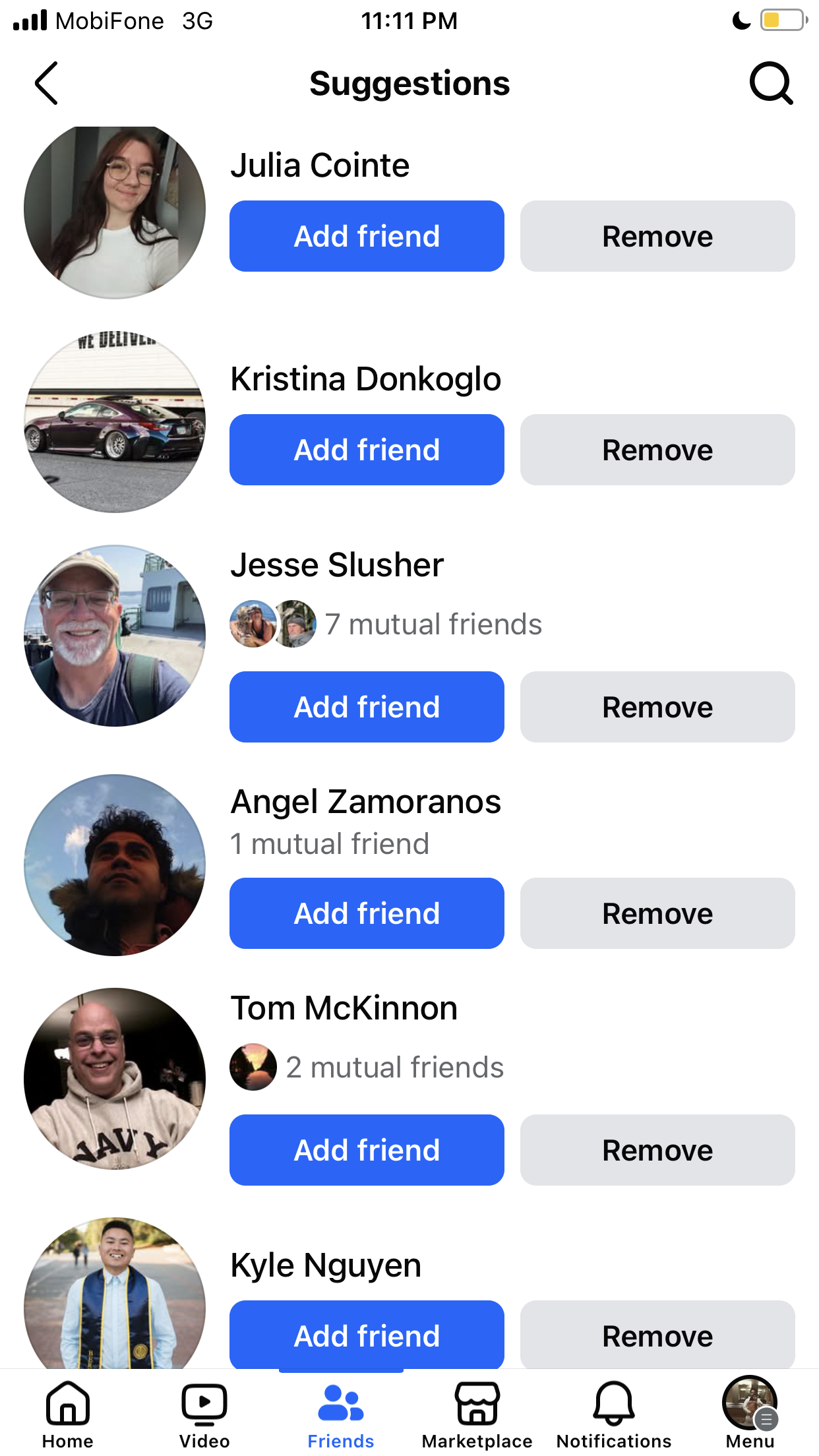Open Jesse Slusher's profile picture

tap(115, 636)
